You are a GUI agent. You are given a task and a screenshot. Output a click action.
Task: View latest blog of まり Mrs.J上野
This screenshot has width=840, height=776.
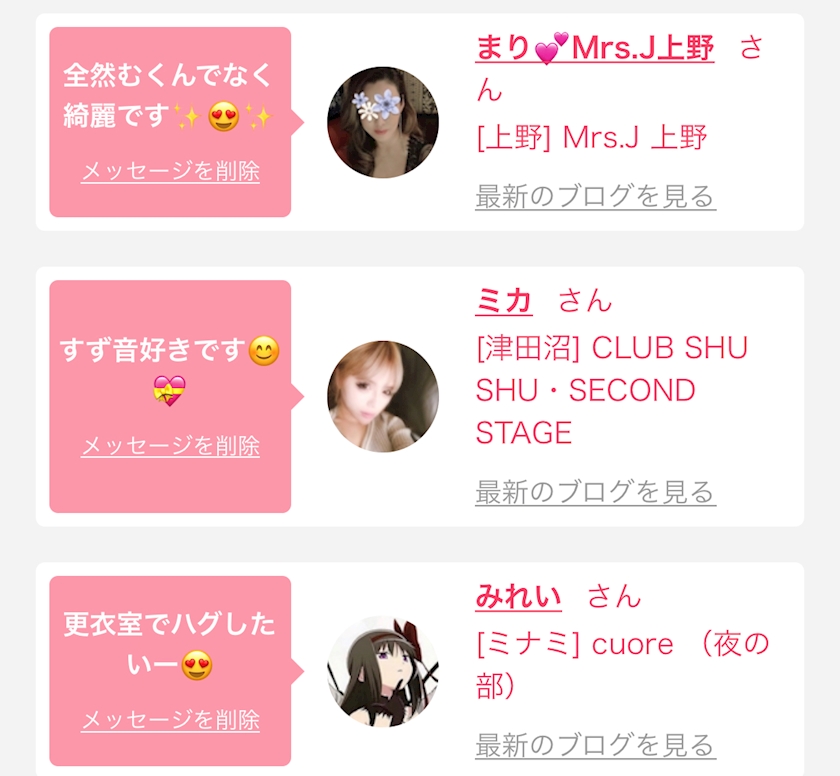(x=595, y=196)
